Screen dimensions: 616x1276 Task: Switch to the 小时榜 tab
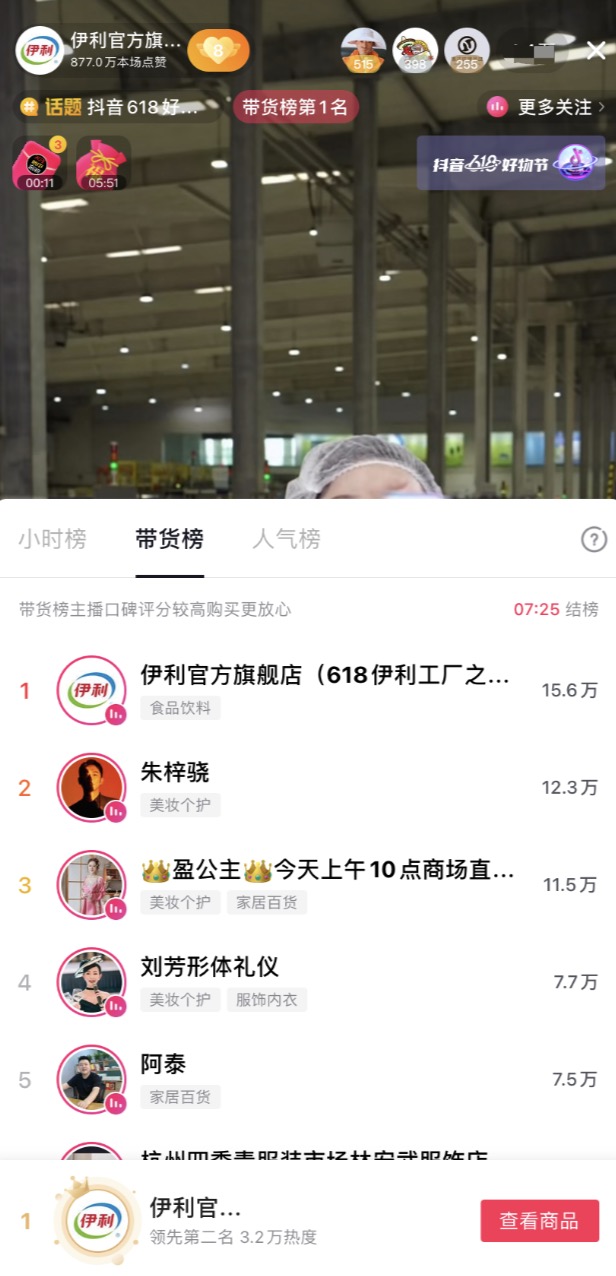tap(52, 540)
